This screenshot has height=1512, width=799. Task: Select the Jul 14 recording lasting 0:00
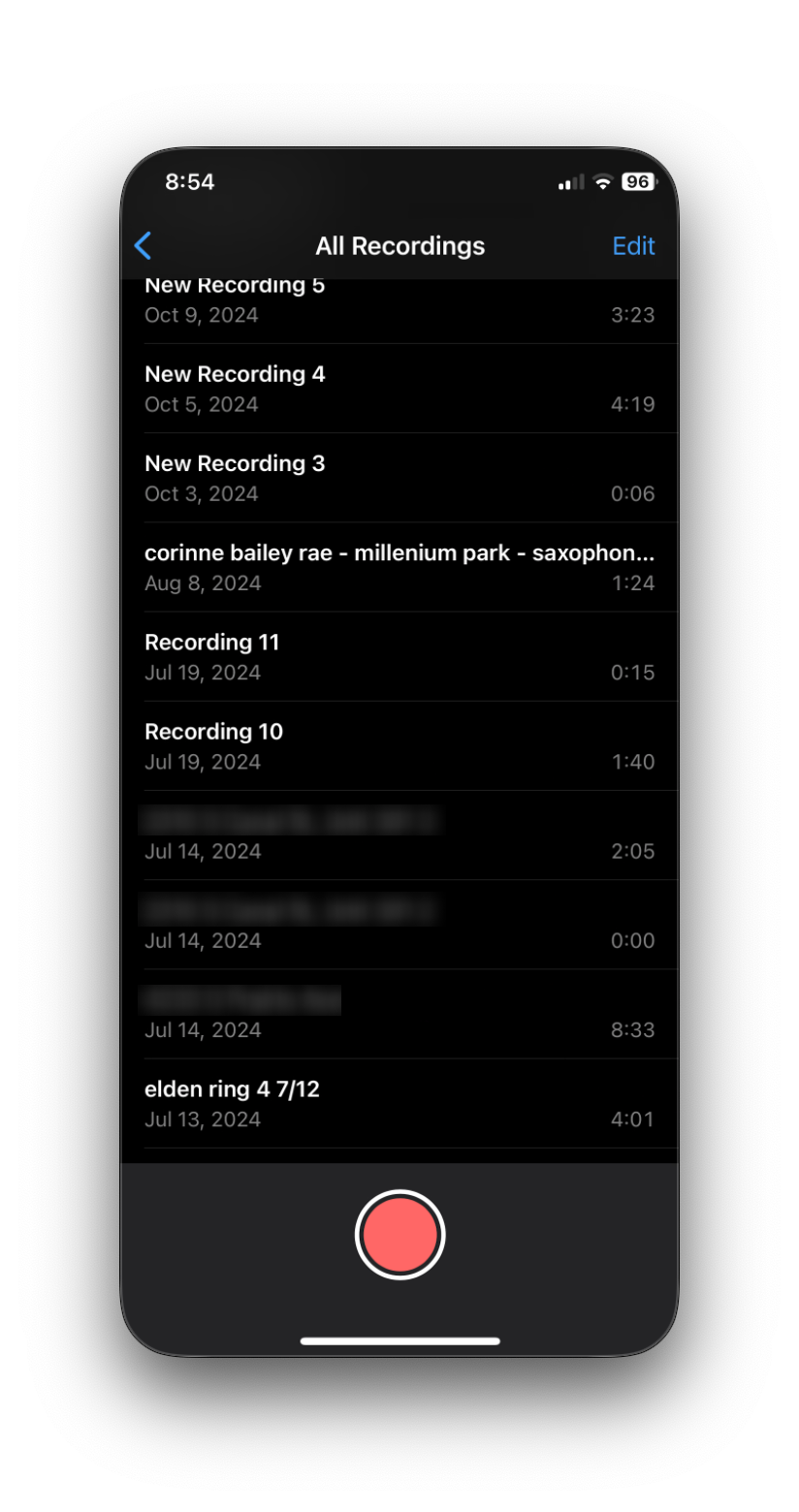tap(399, 925)
